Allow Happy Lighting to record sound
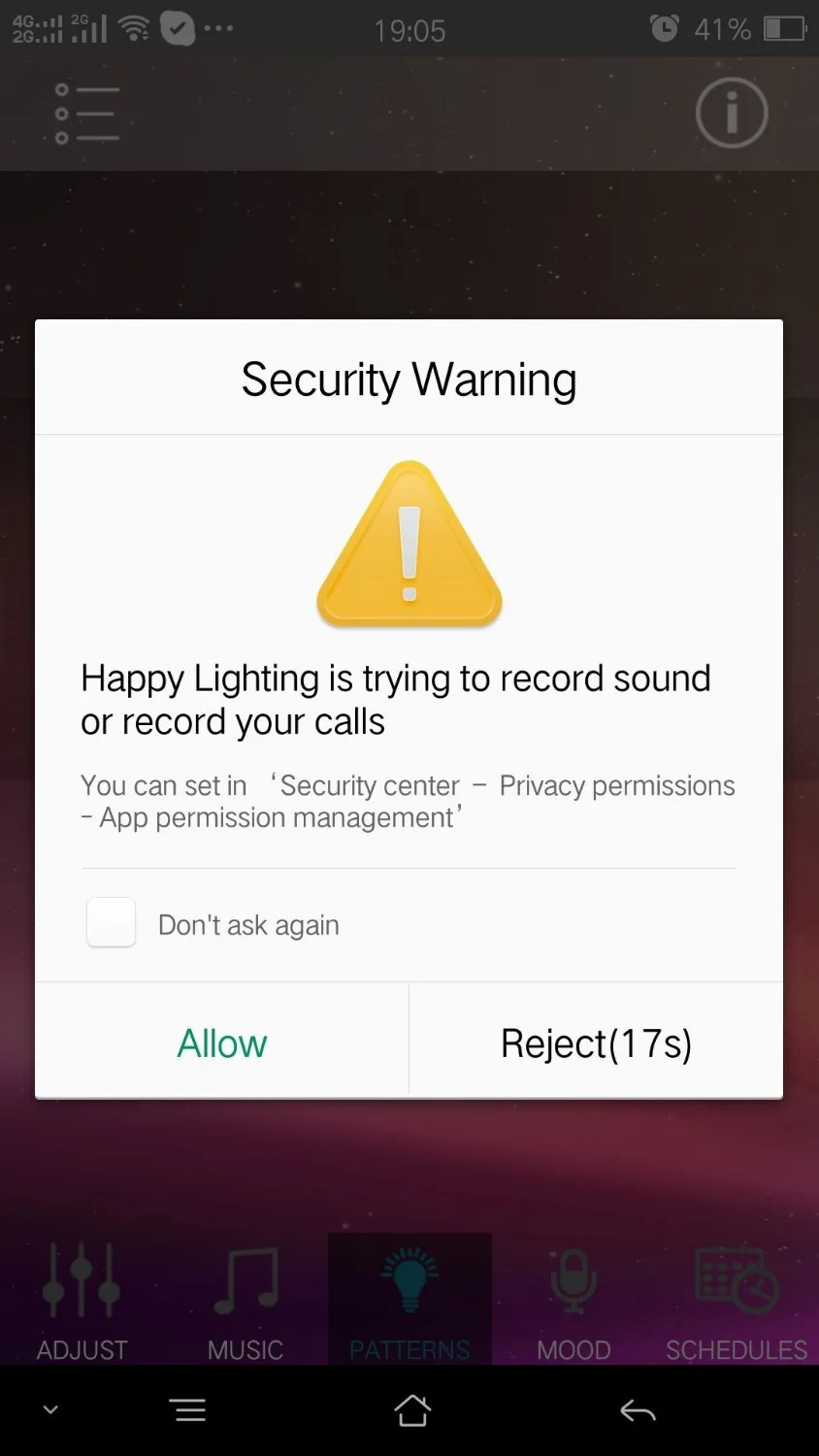819x1456 pixels. click(x=222, y=1043)
